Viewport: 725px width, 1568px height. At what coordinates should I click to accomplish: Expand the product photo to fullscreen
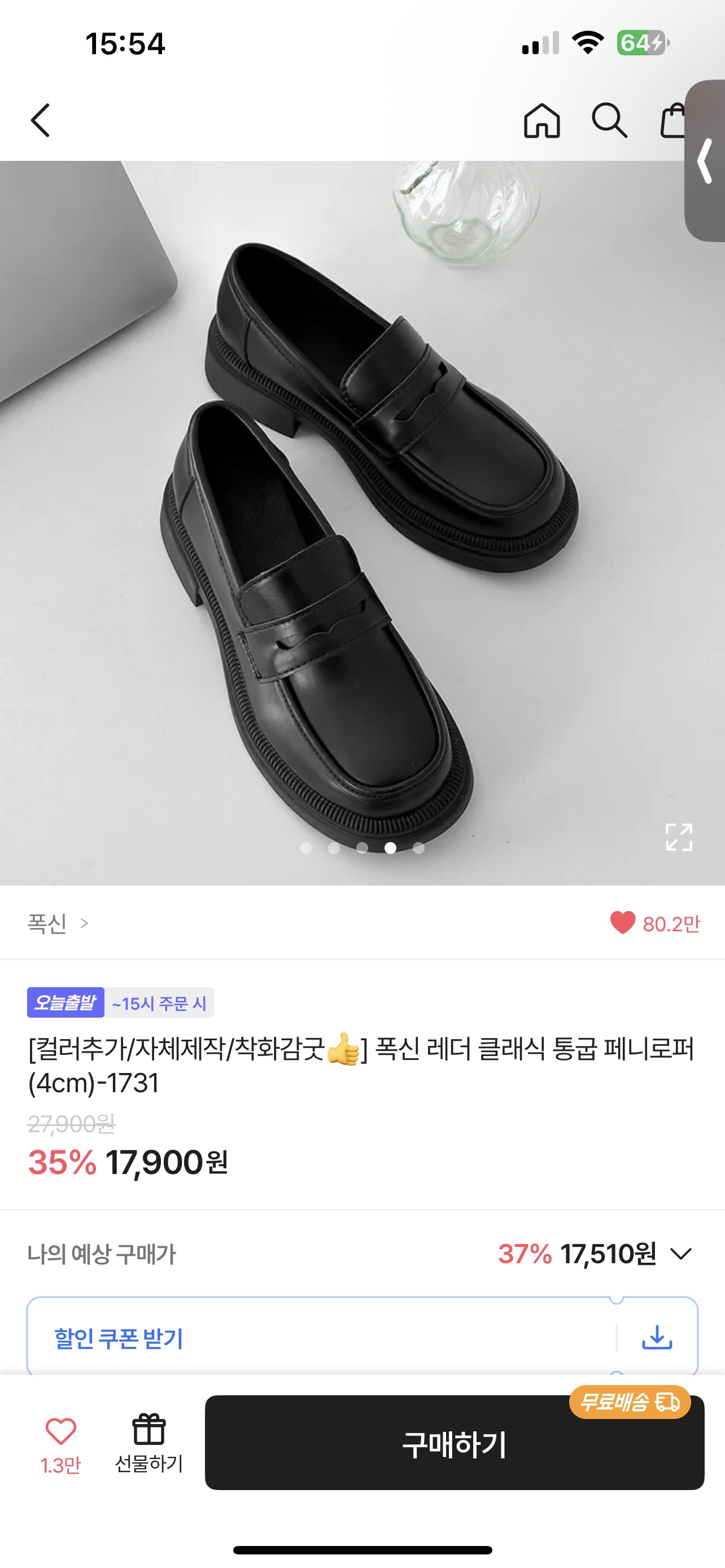(x=678, y=837)
